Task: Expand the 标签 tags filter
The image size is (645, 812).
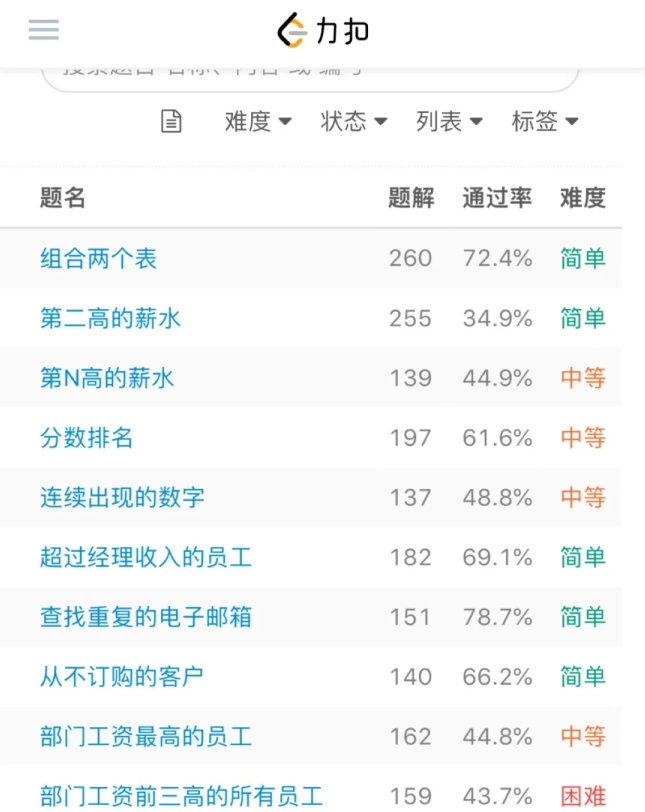Action: (x=545, y=122)
